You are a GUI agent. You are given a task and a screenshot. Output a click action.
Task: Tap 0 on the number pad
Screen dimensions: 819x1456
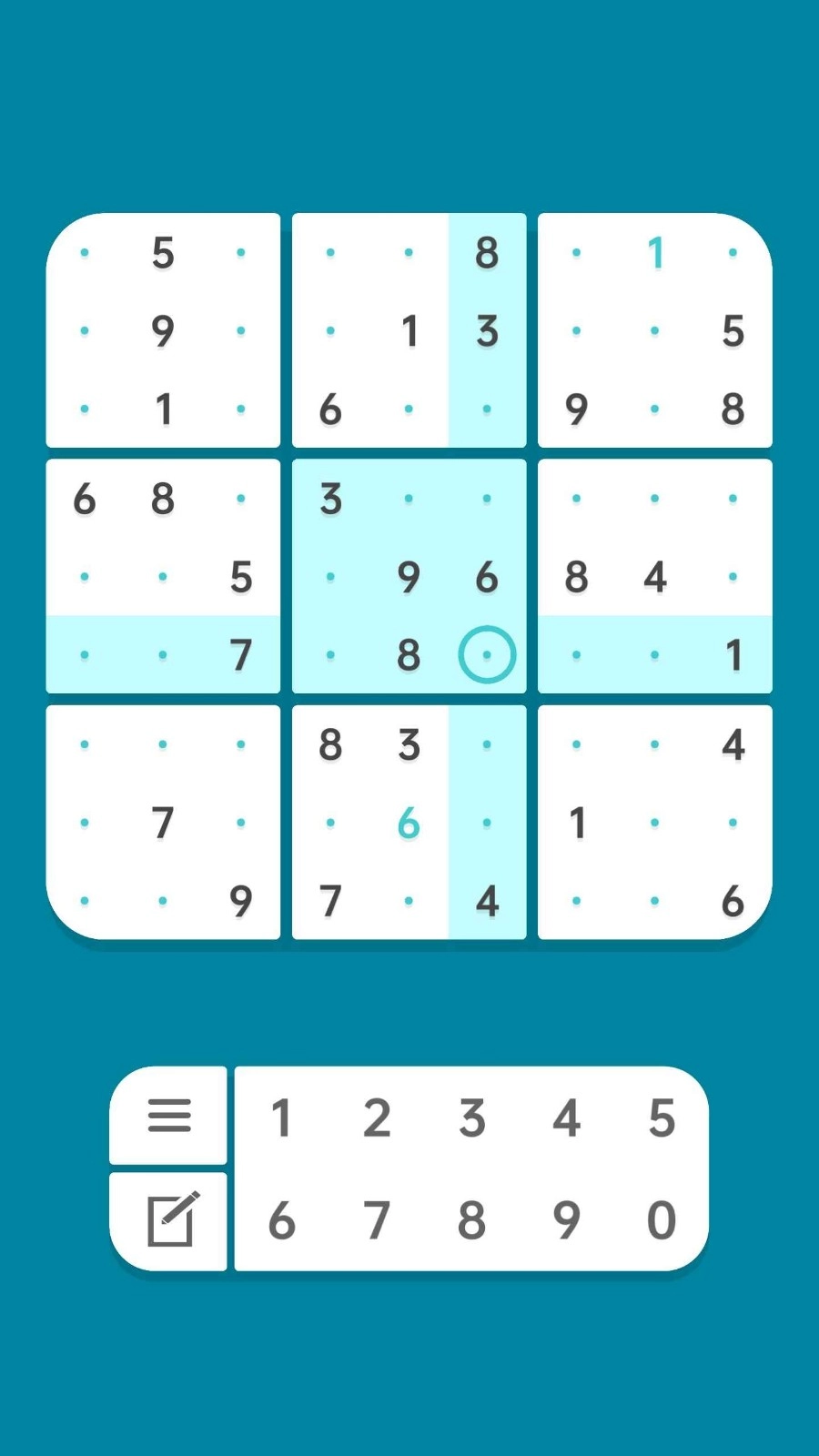tap(662, 1220)
